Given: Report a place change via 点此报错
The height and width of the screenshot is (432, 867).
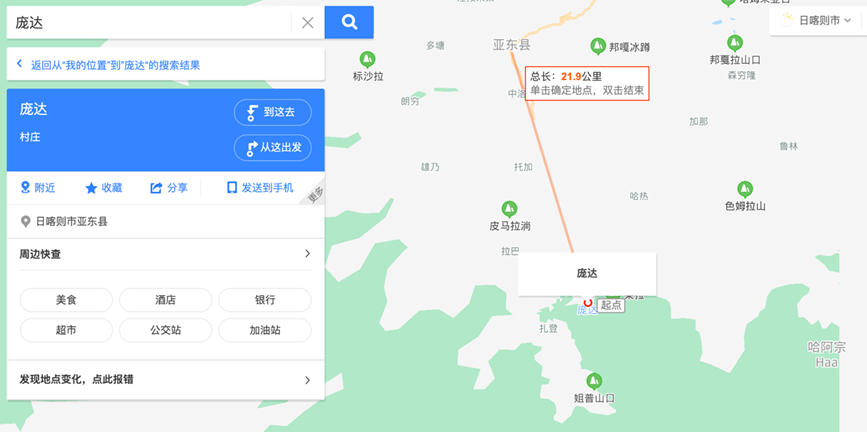Looking at the screenshot, I should (x=165, y=380).
